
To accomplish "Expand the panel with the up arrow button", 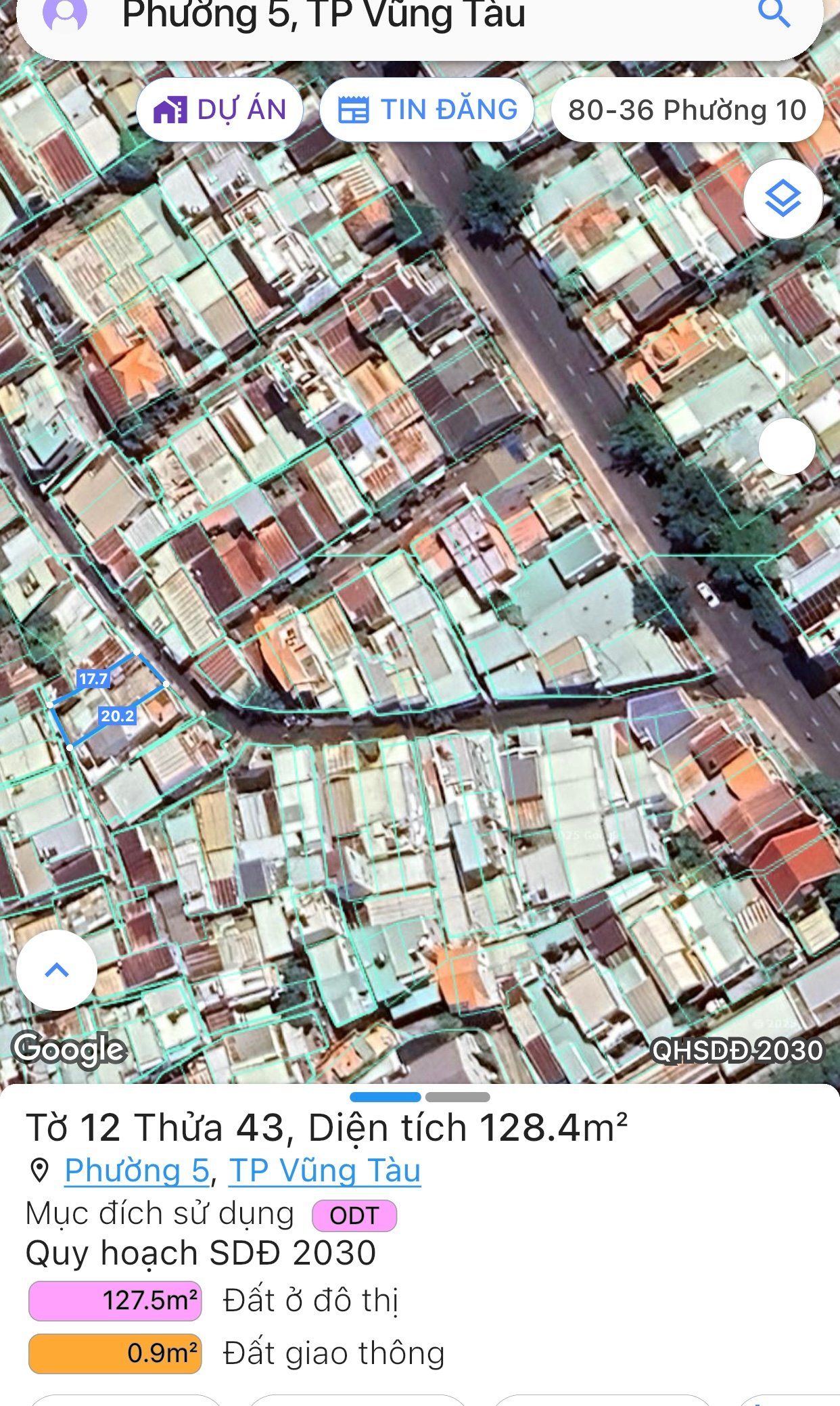I will (57, 970).
